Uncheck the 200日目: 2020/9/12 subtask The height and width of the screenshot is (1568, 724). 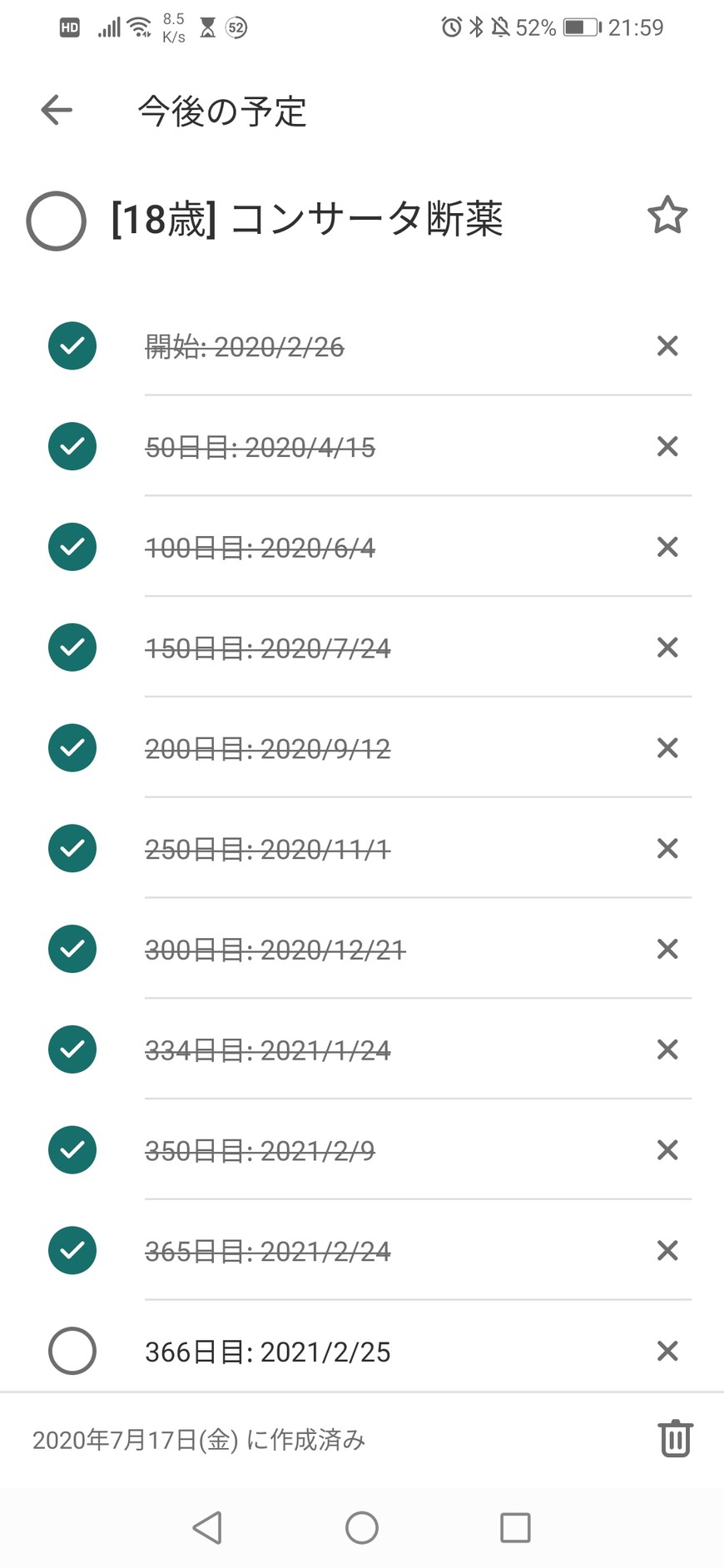click(72, 748)
